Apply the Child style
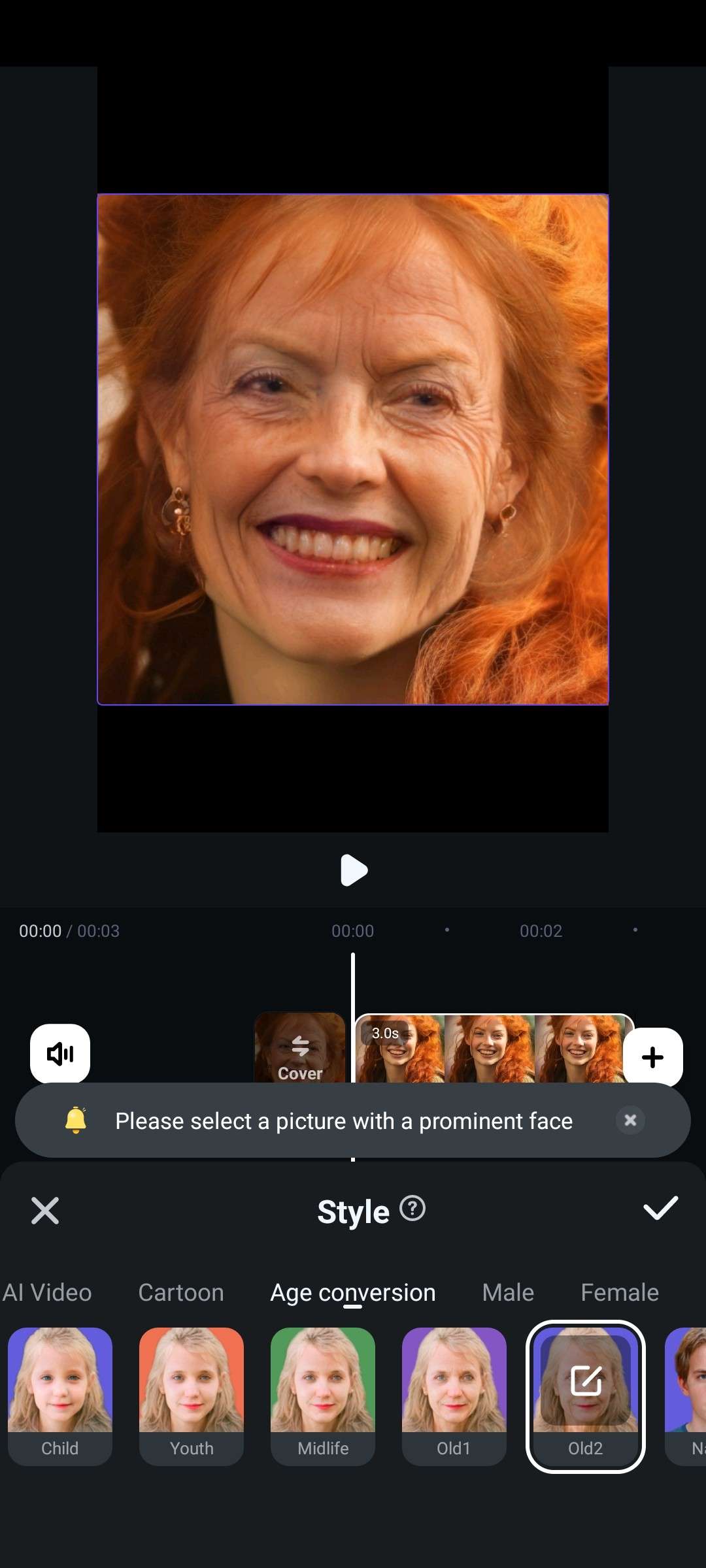 [x=60, y=1395]
